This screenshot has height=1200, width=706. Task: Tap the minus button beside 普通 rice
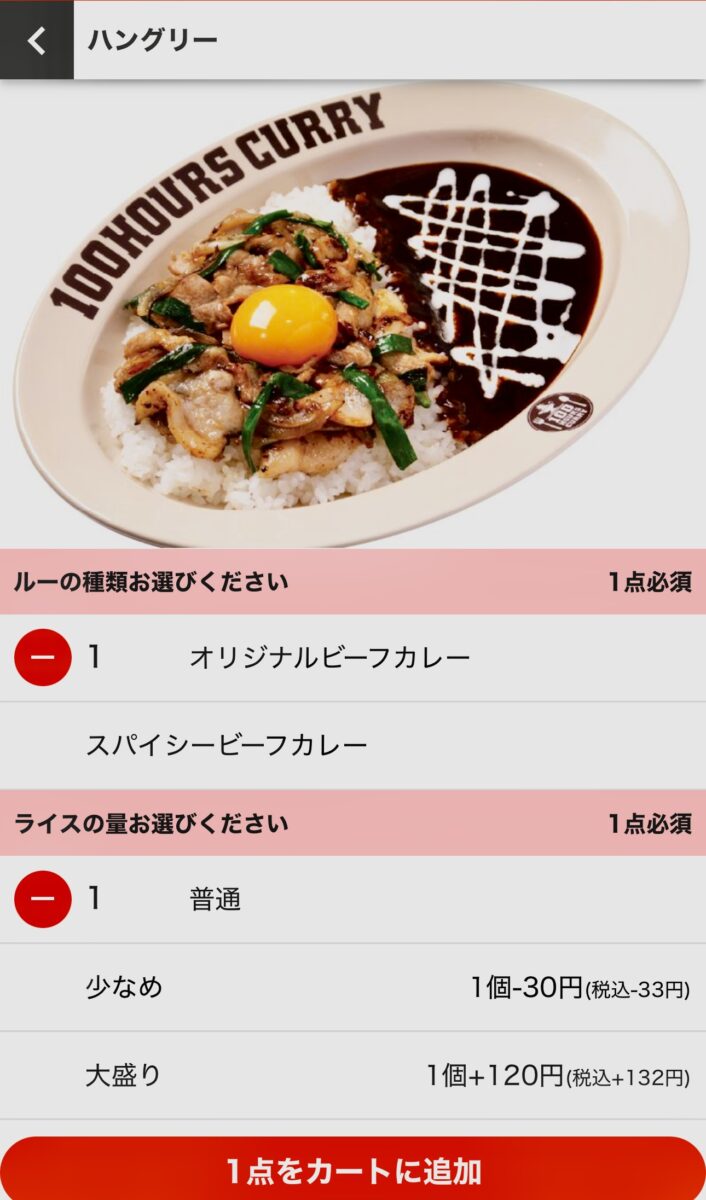click(x=43, y=899)
